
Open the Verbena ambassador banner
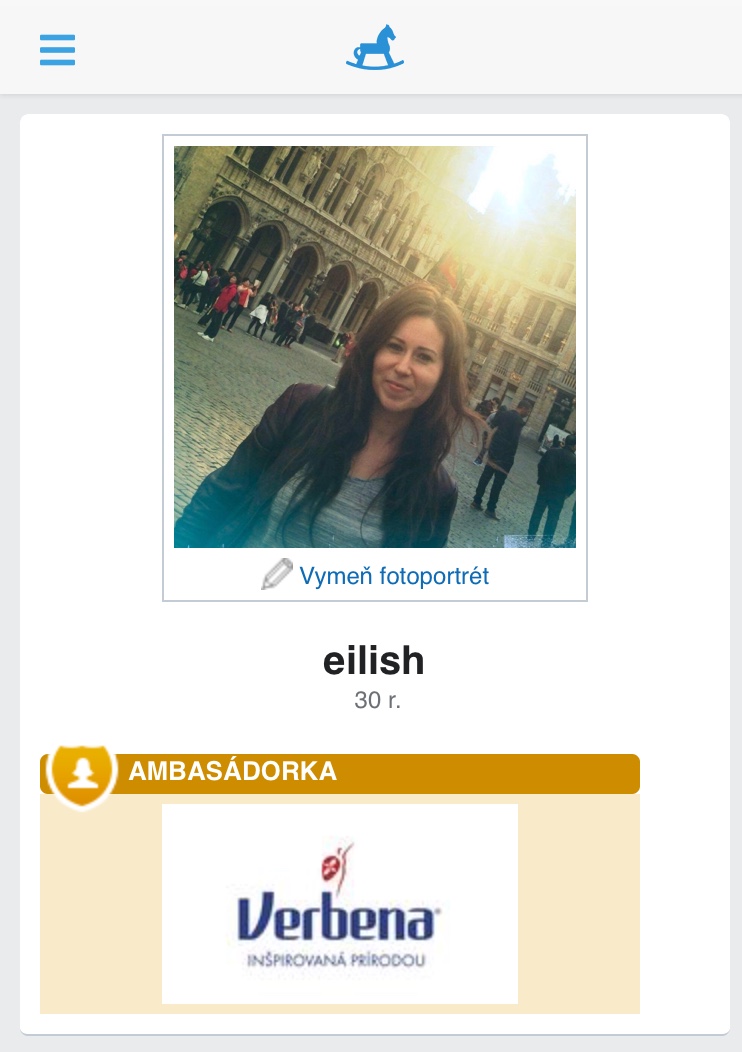point(340,903)
